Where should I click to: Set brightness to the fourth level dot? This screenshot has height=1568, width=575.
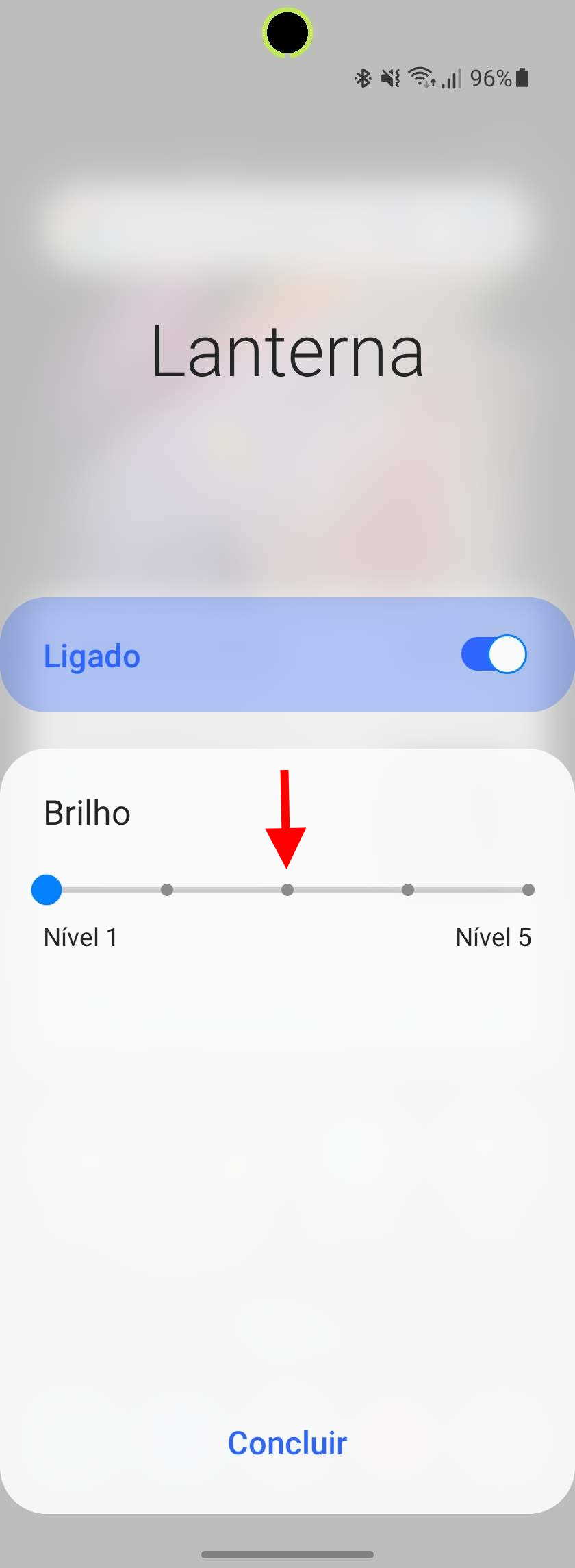[x=408, y=890]
